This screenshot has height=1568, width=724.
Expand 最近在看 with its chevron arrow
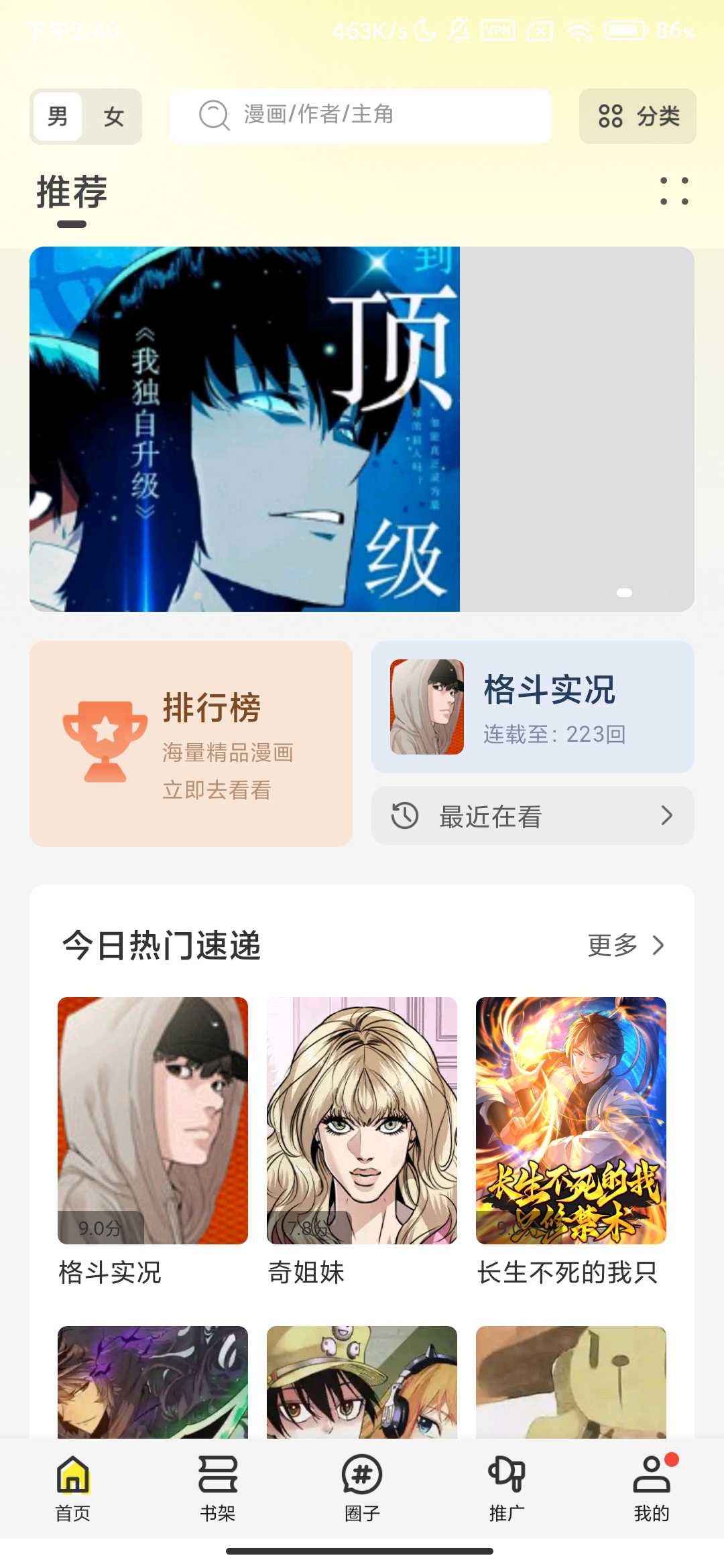click(x=665, y=816)
